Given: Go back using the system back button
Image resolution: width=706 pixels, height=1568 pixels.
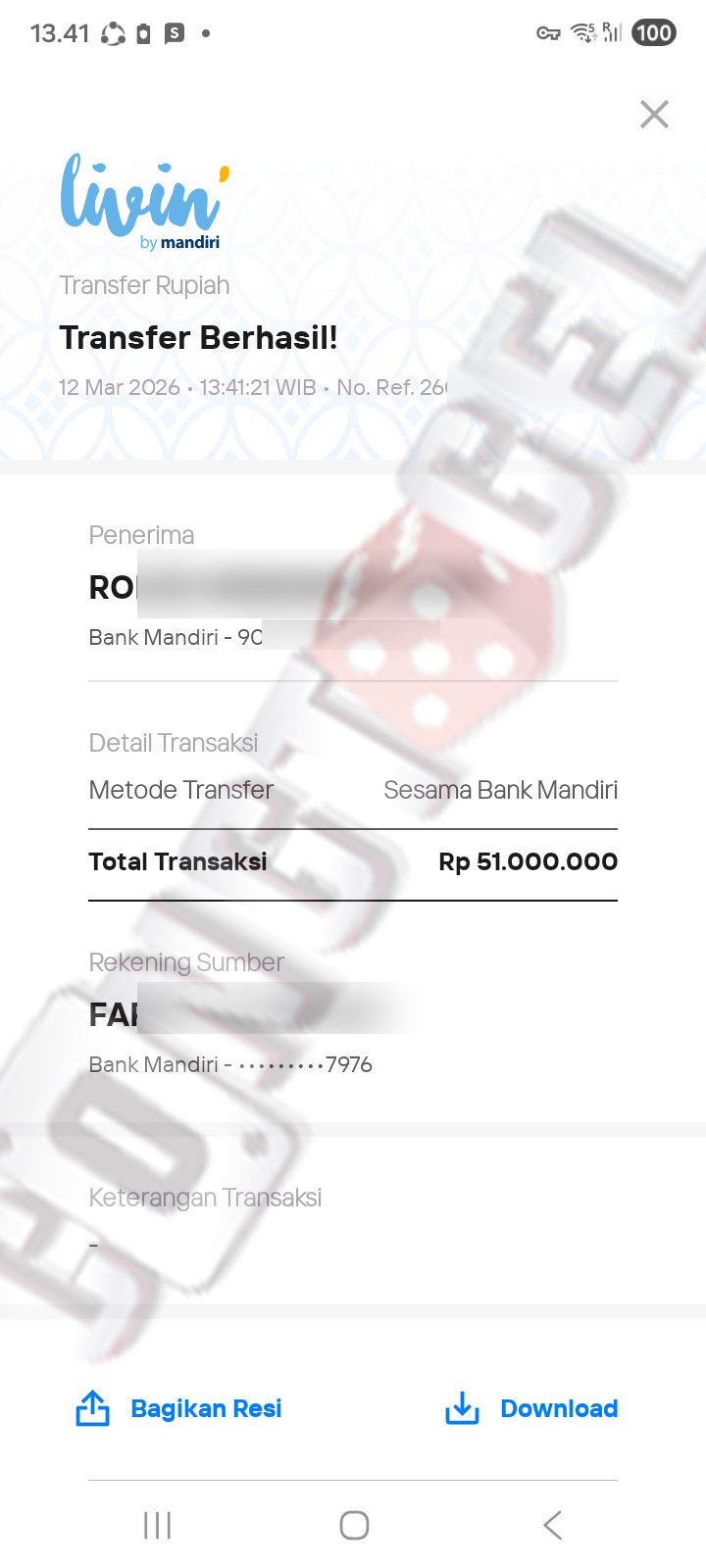Looking at the screenshot, I should [x=552, y=1525].
